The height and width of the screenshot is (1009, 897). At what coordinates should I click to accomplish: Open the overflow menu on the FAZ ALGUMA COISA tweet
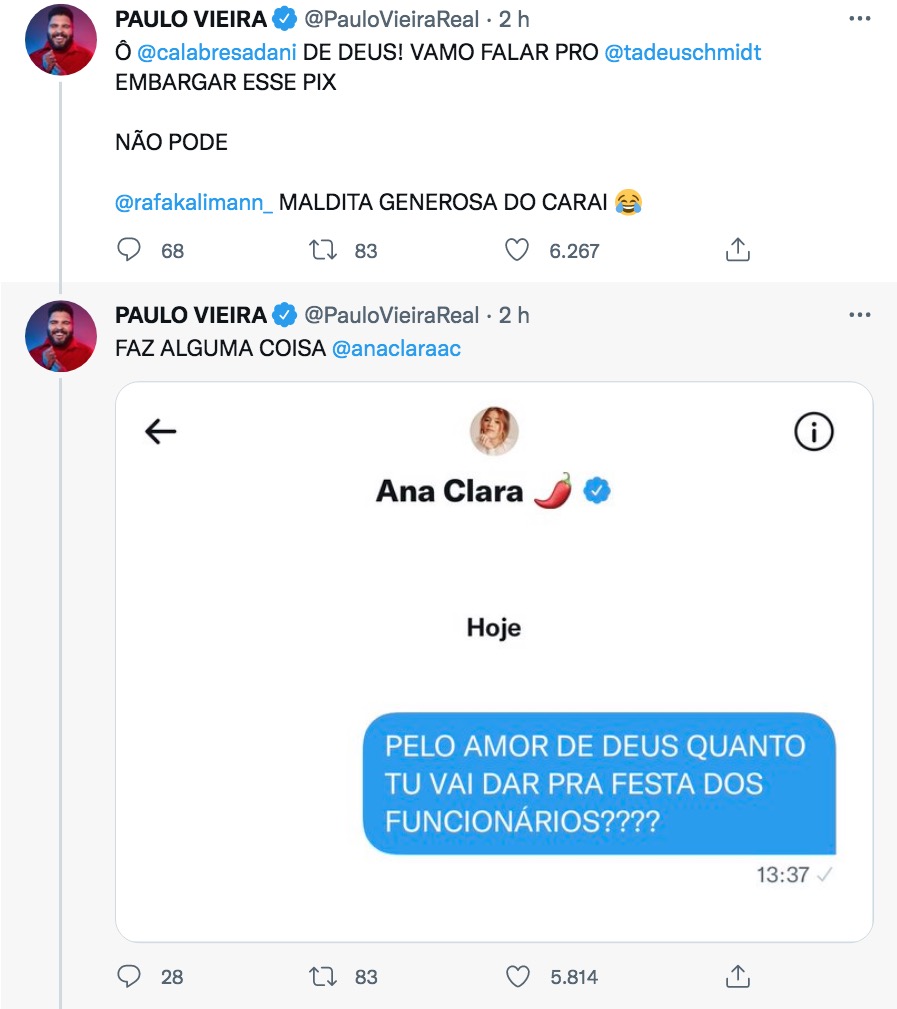tap(859, 315)
